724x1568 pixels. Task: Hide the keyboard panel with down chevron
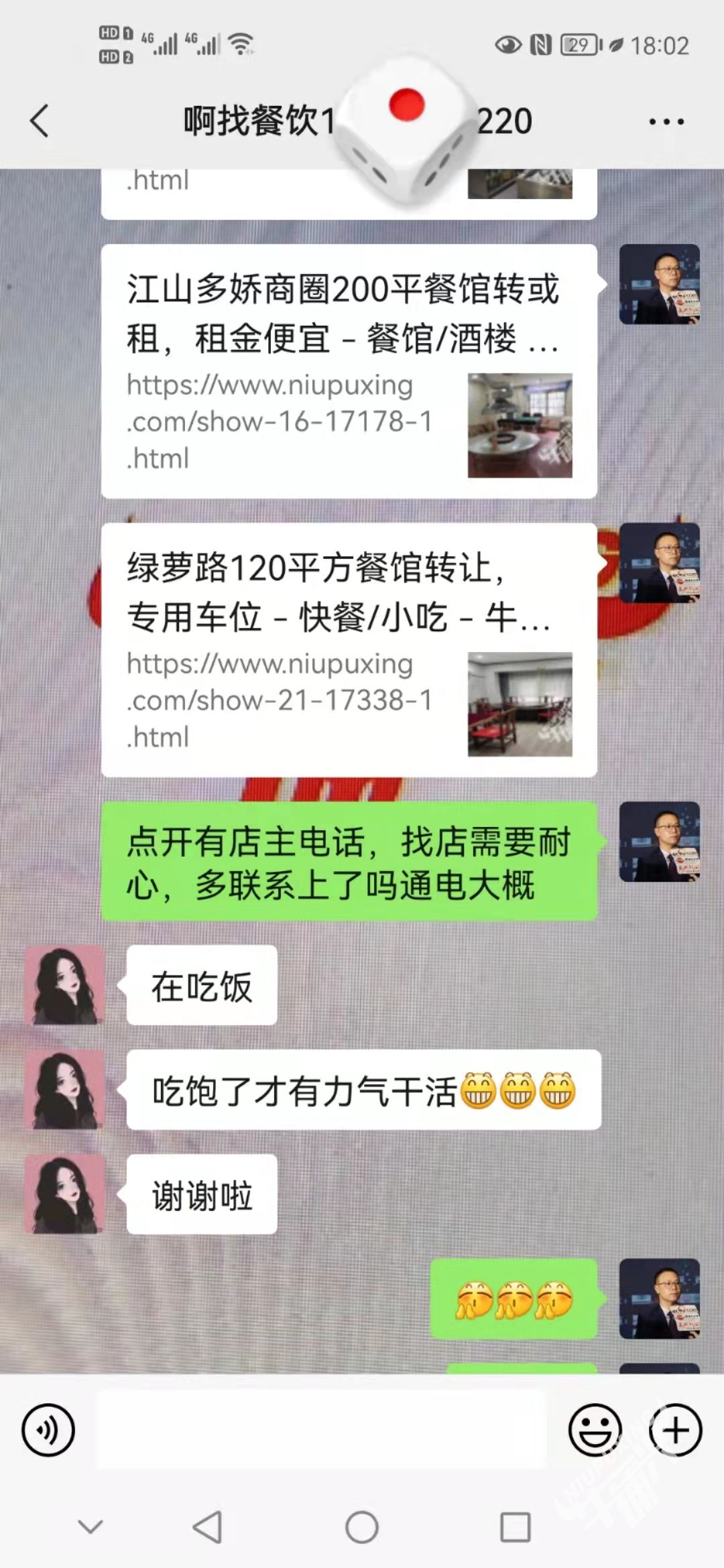tap(90, 1526)
